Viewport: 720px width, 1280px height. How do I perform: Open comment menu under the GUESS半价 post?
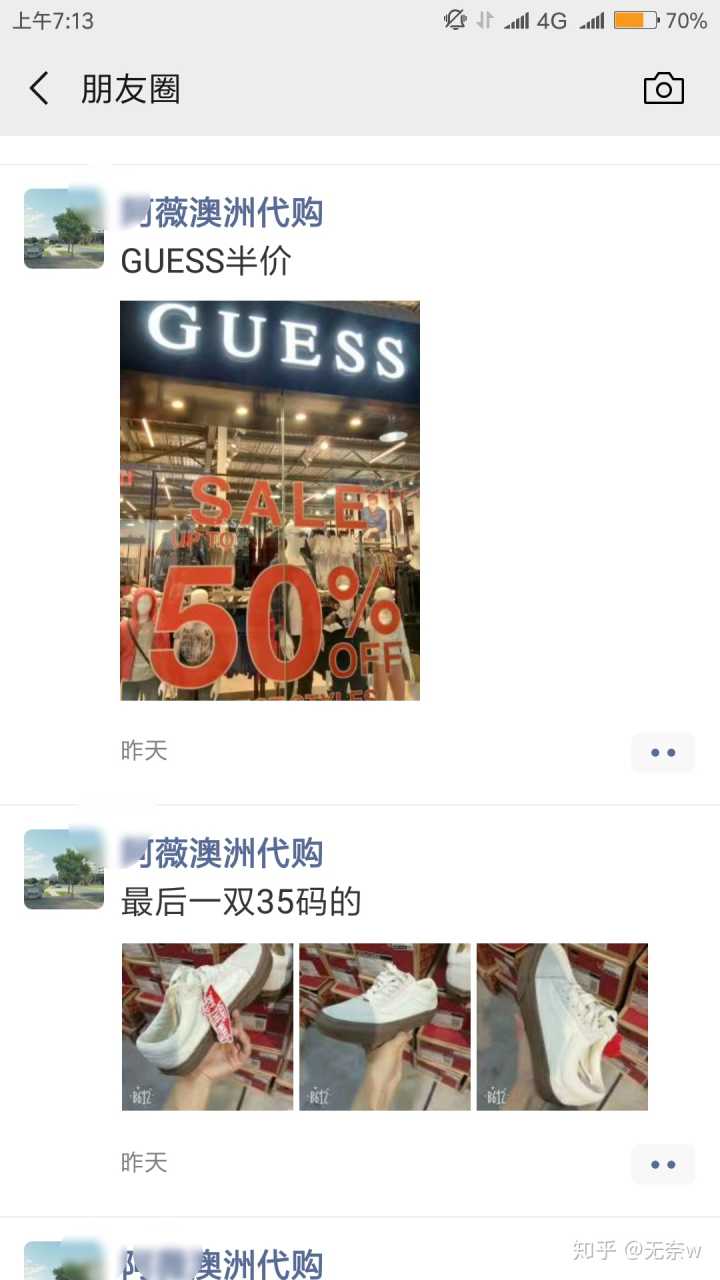click(x=663, y=752)
